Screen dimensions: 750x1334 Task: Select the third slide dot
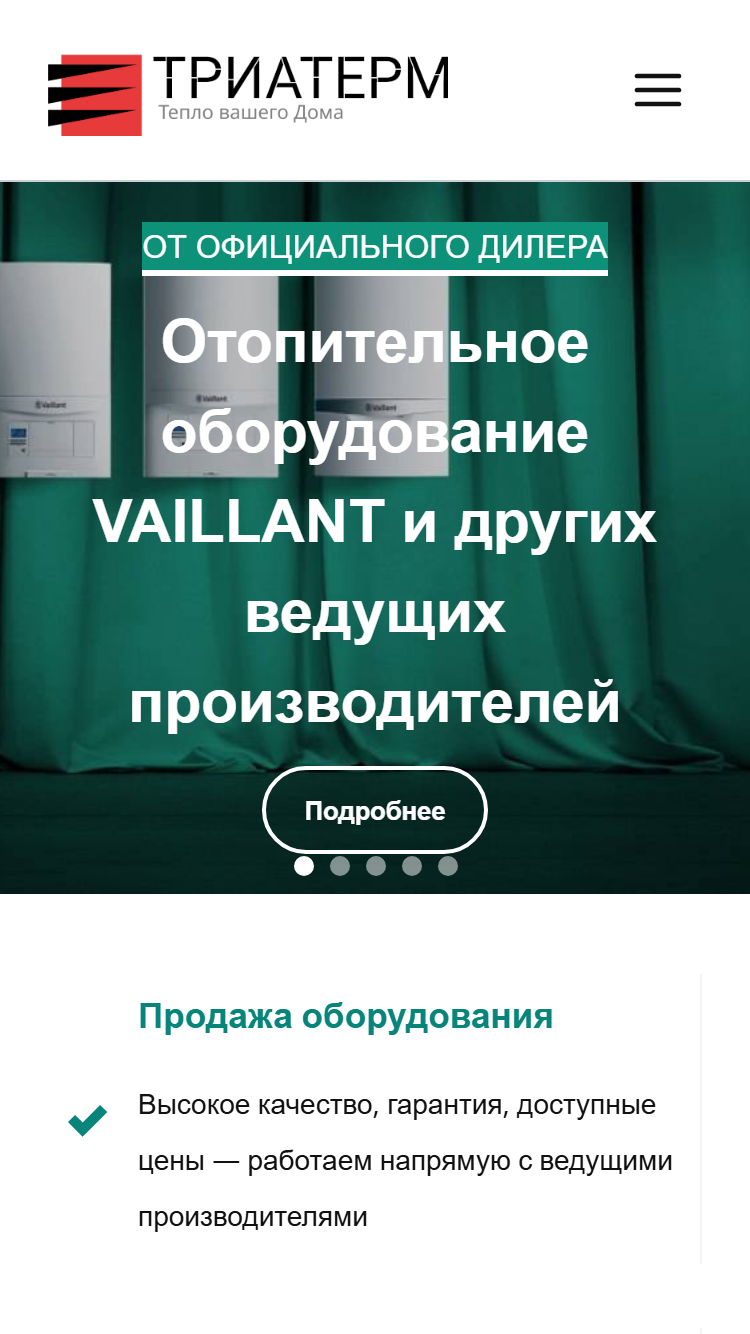point(376,866)
